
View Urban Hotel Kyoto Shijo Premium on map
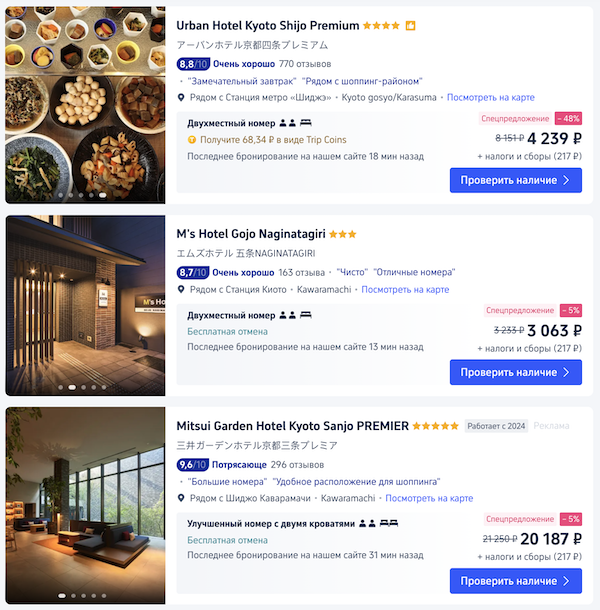click(x=490, y=97)
